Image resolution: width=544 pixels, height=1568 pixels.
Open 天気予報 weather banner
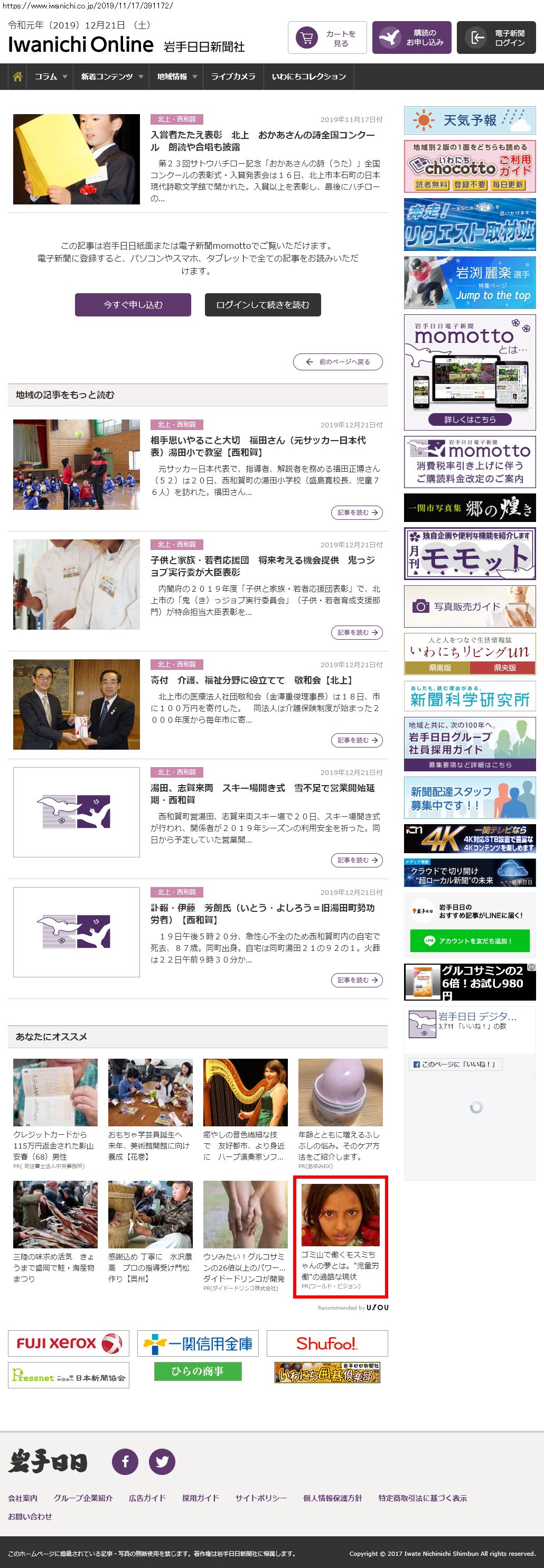pos(469,120)
